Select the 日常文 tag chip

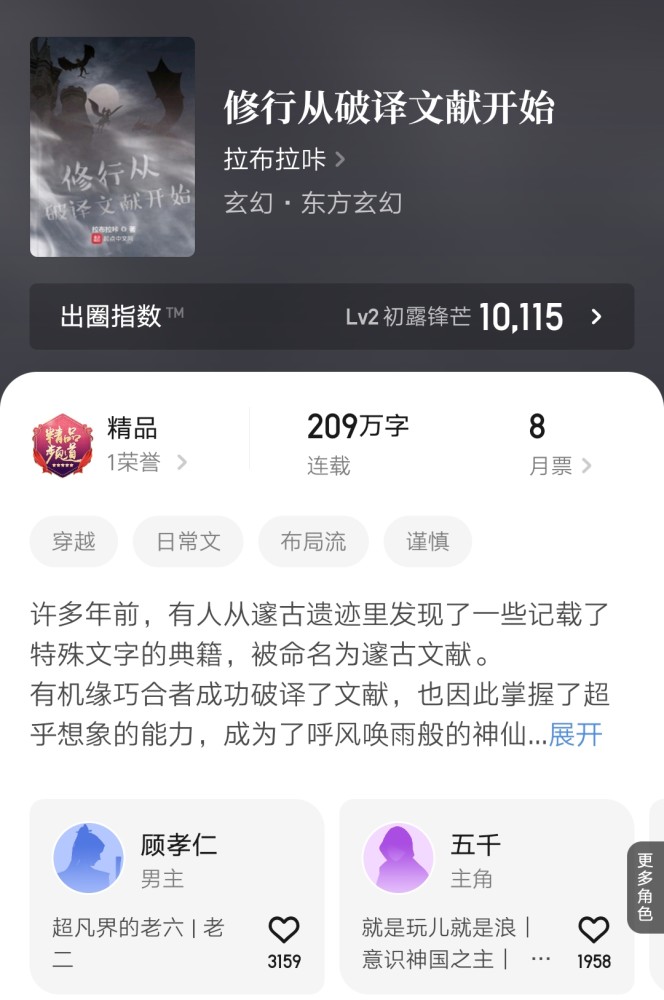(188, 542)
